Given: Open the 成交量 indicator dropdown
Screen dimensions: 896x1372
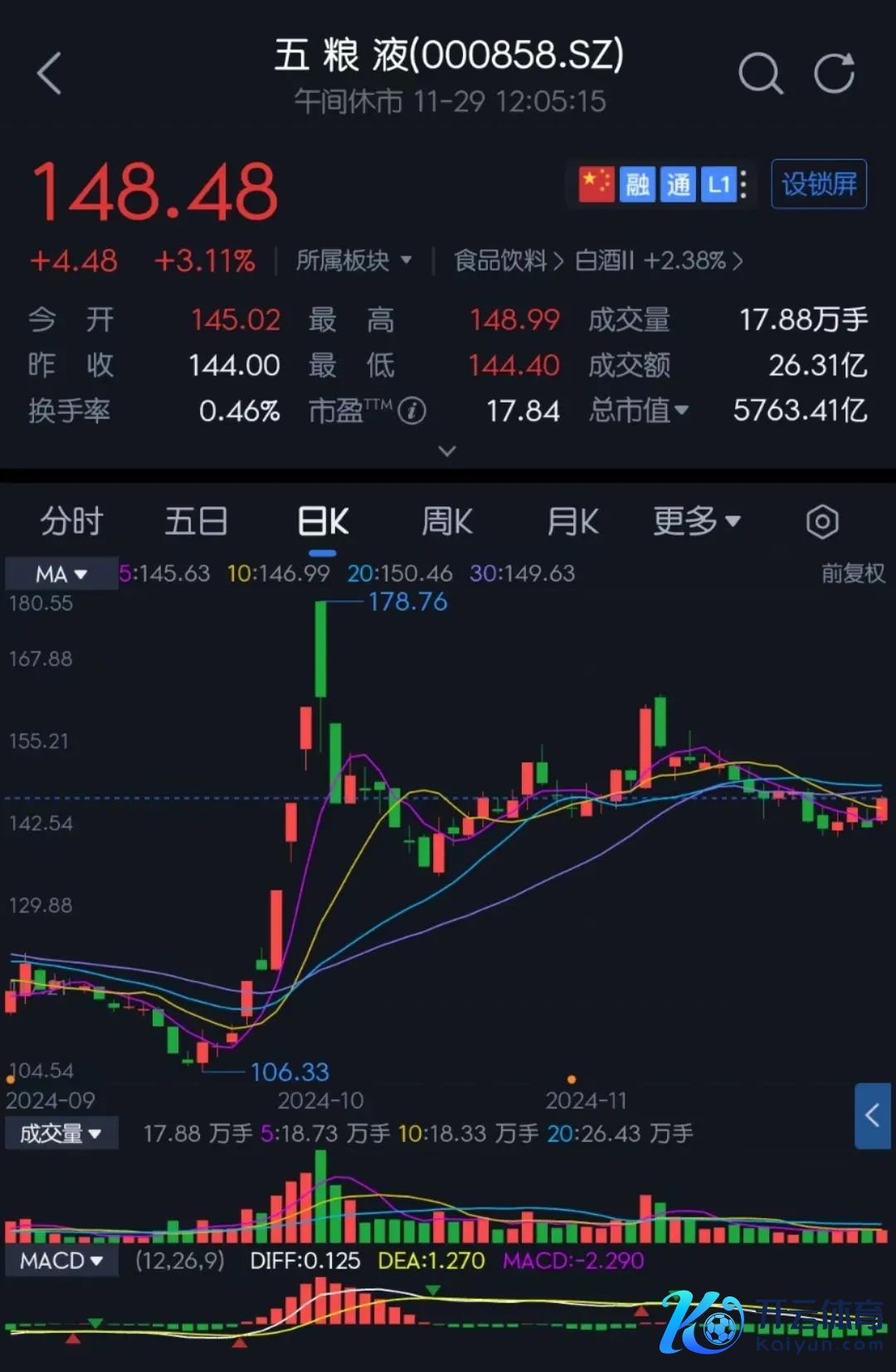Looking at the screenshot, I should point(61,1134).
